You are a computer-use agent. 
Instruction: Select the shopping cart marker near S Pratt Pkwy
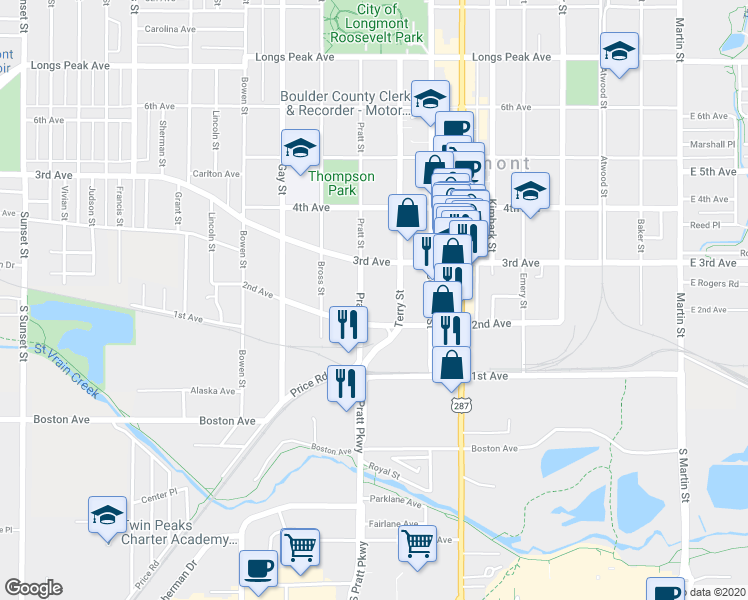click(299, 547)
